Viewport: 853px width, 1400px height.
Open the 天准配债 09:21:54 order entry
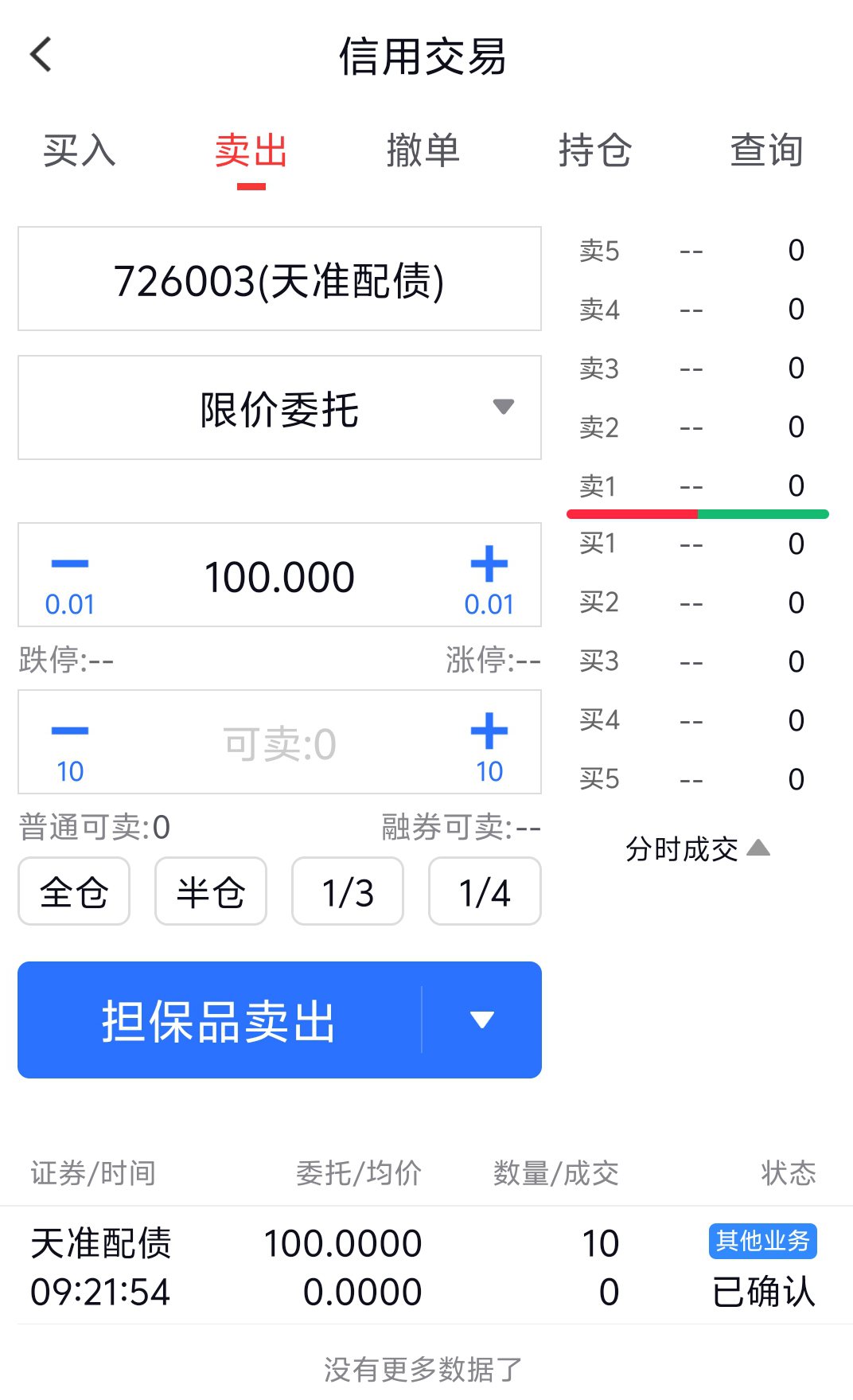pyautogui.click(x=423, y=1266)
